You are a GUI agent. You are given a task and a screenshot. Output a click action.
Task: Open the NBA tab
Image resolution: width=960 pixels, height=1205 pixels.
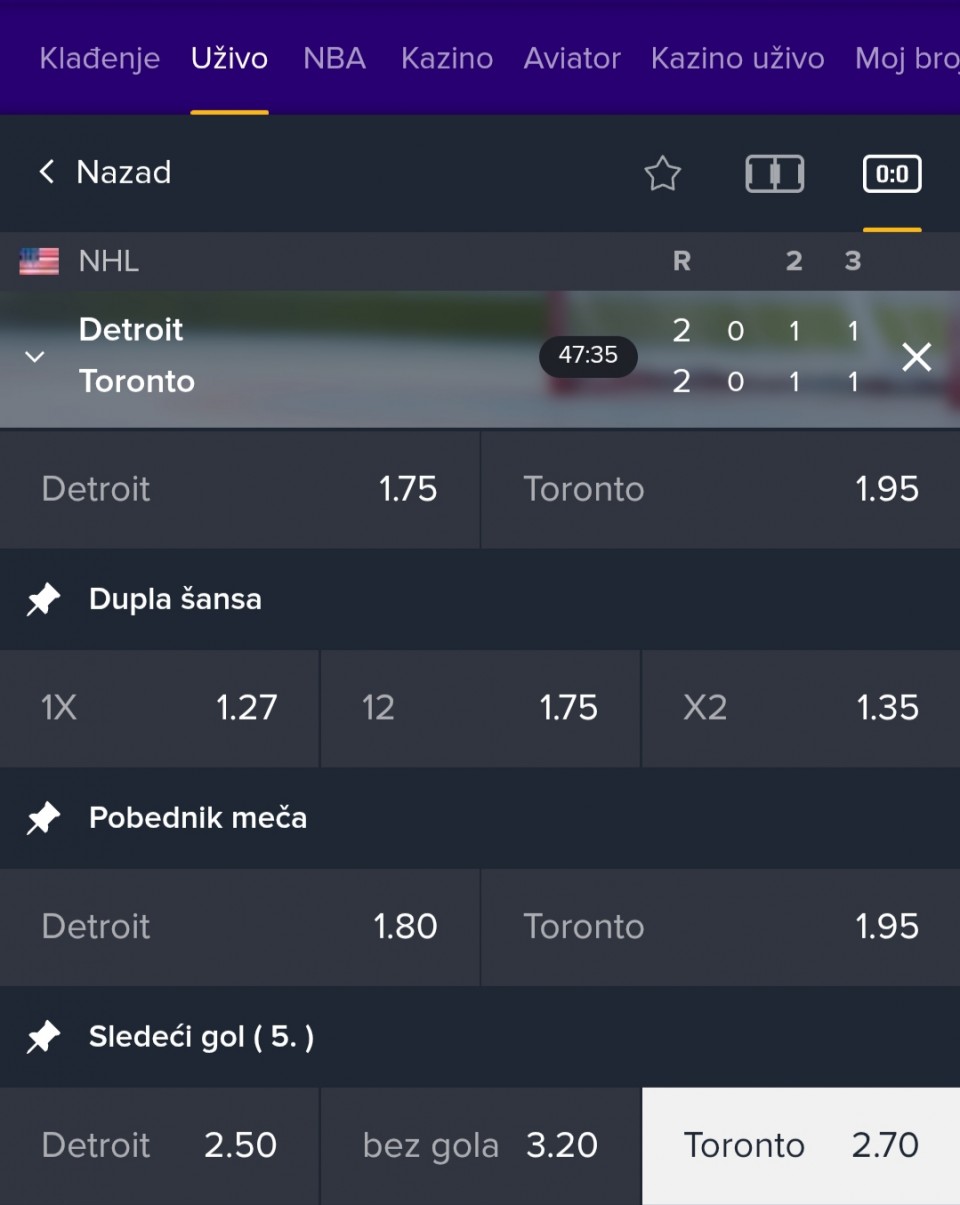334,58
